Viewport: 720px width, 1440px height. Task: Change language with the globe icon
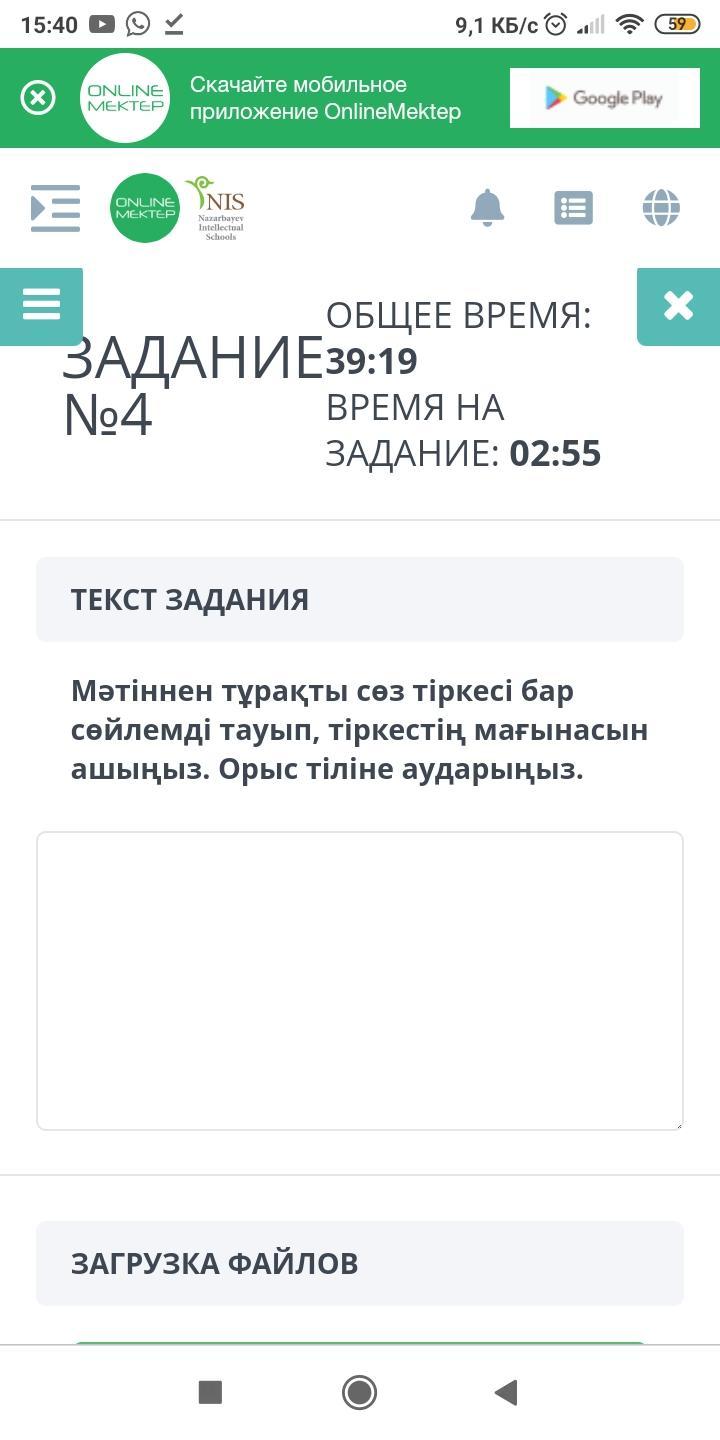[661, 208]
